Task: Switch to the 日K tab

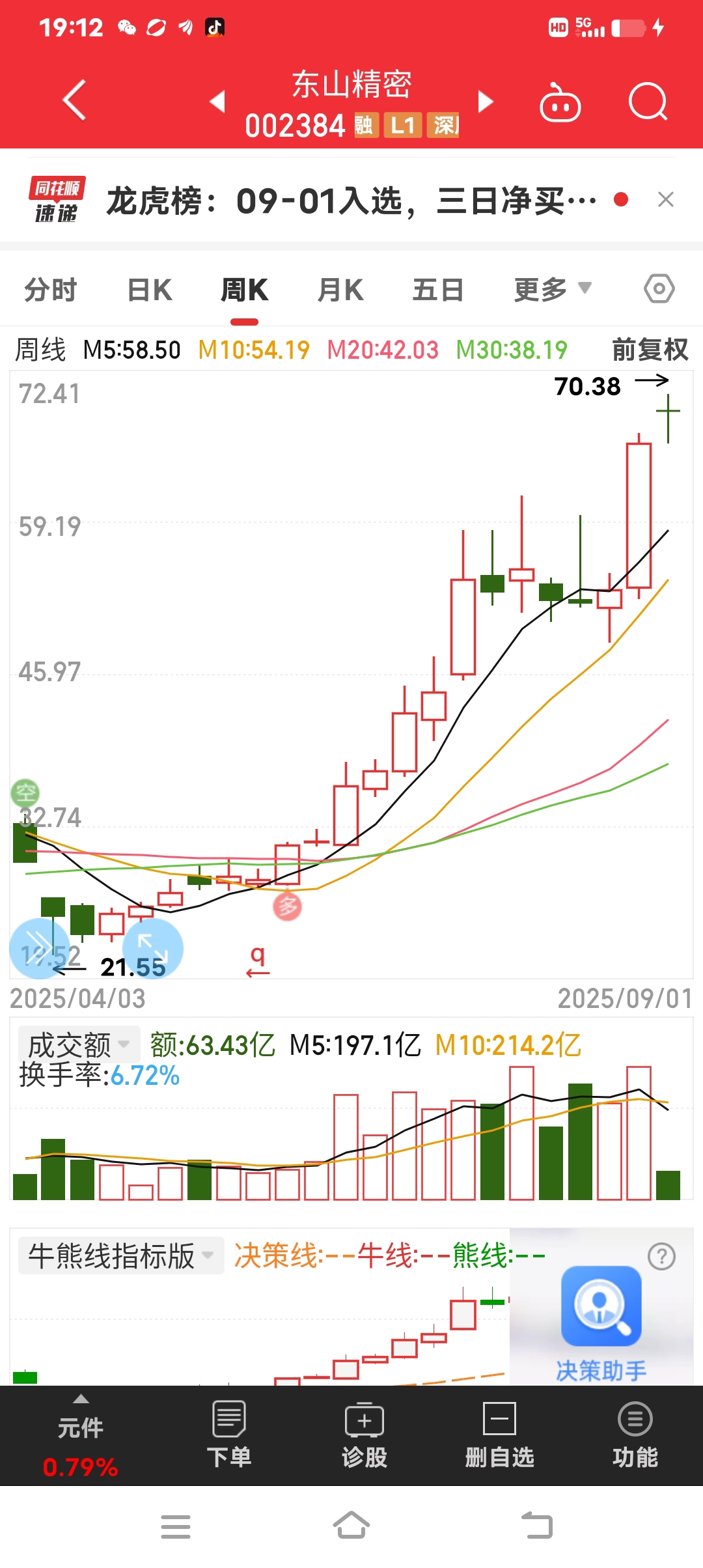Action: (x=150, y=290)
